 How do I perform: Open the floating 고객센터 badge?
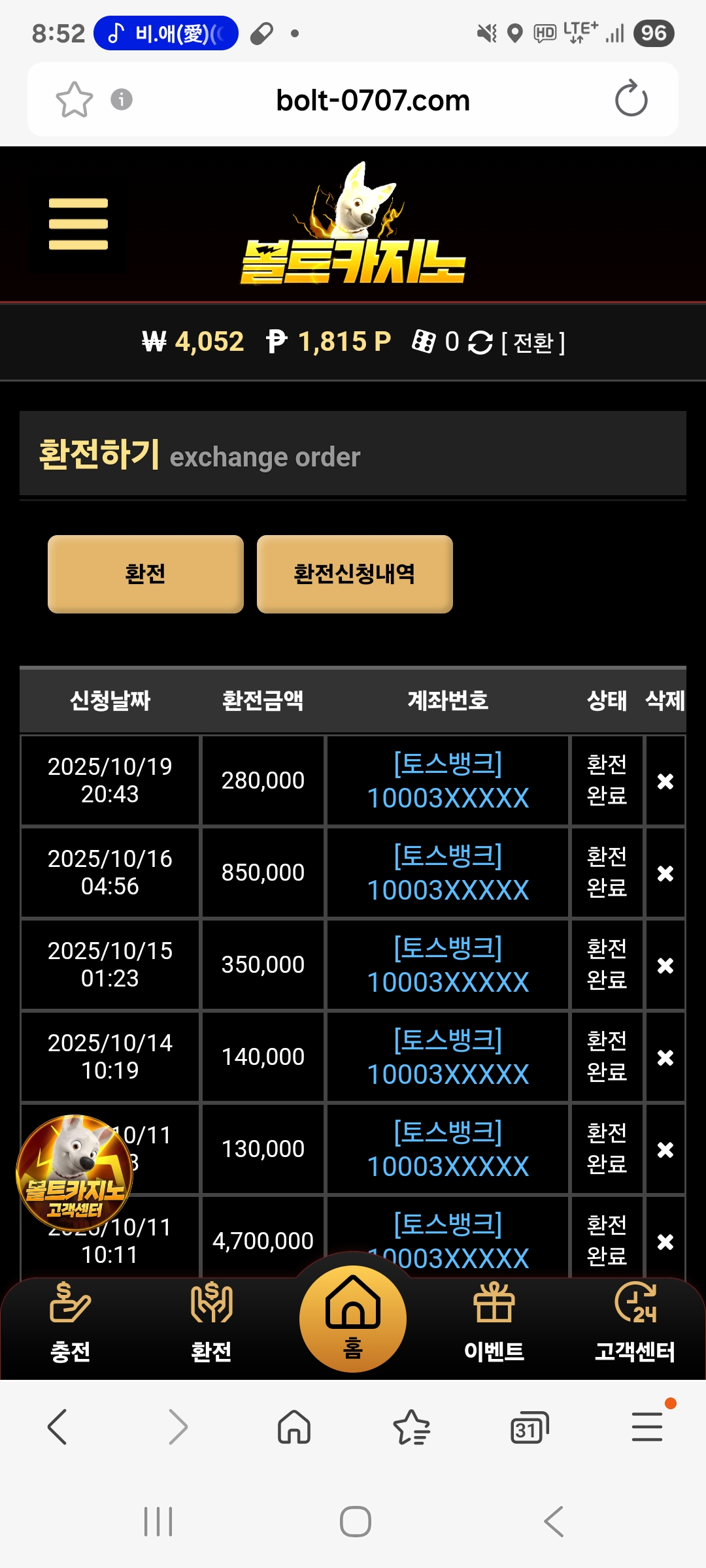(75, 1173)
